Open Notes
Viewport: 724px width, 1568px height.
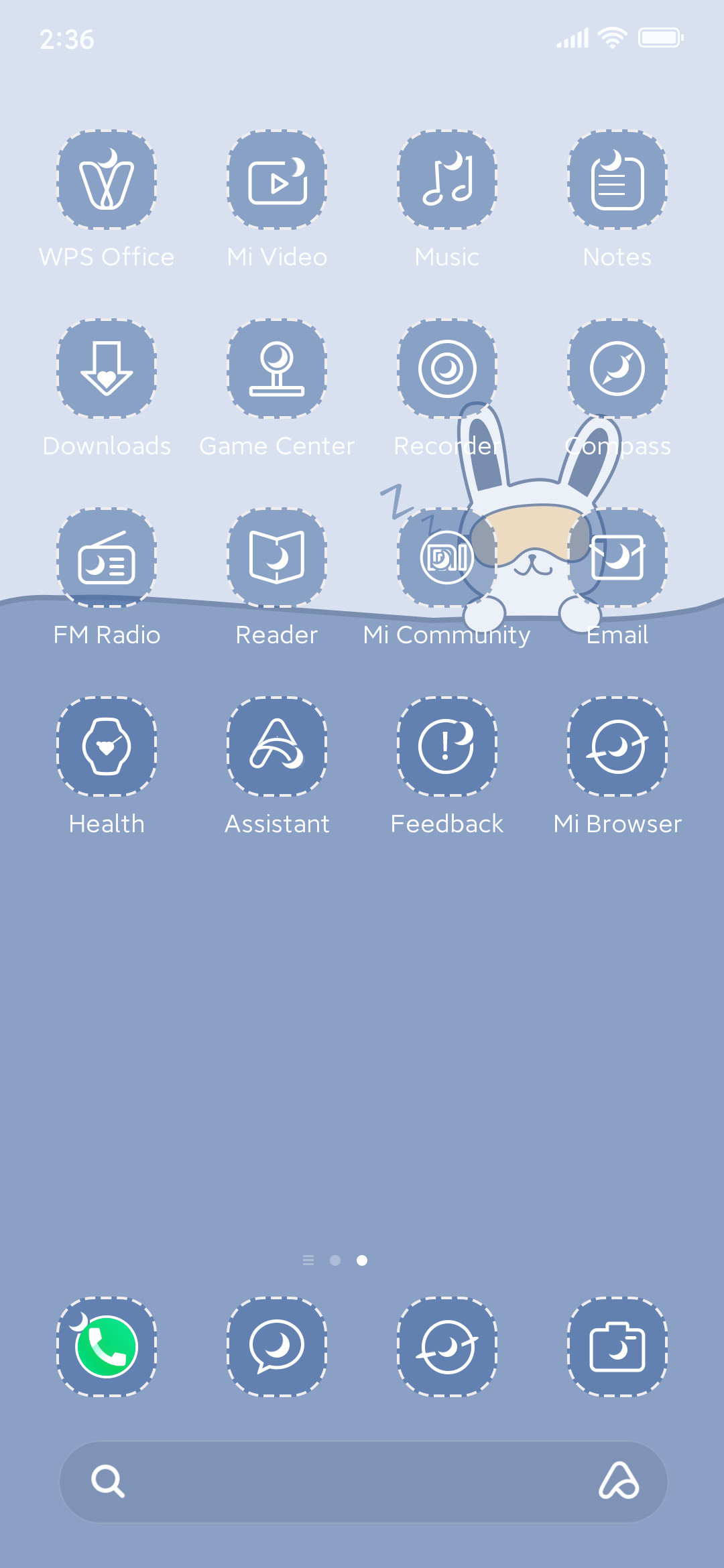[617, 180]
